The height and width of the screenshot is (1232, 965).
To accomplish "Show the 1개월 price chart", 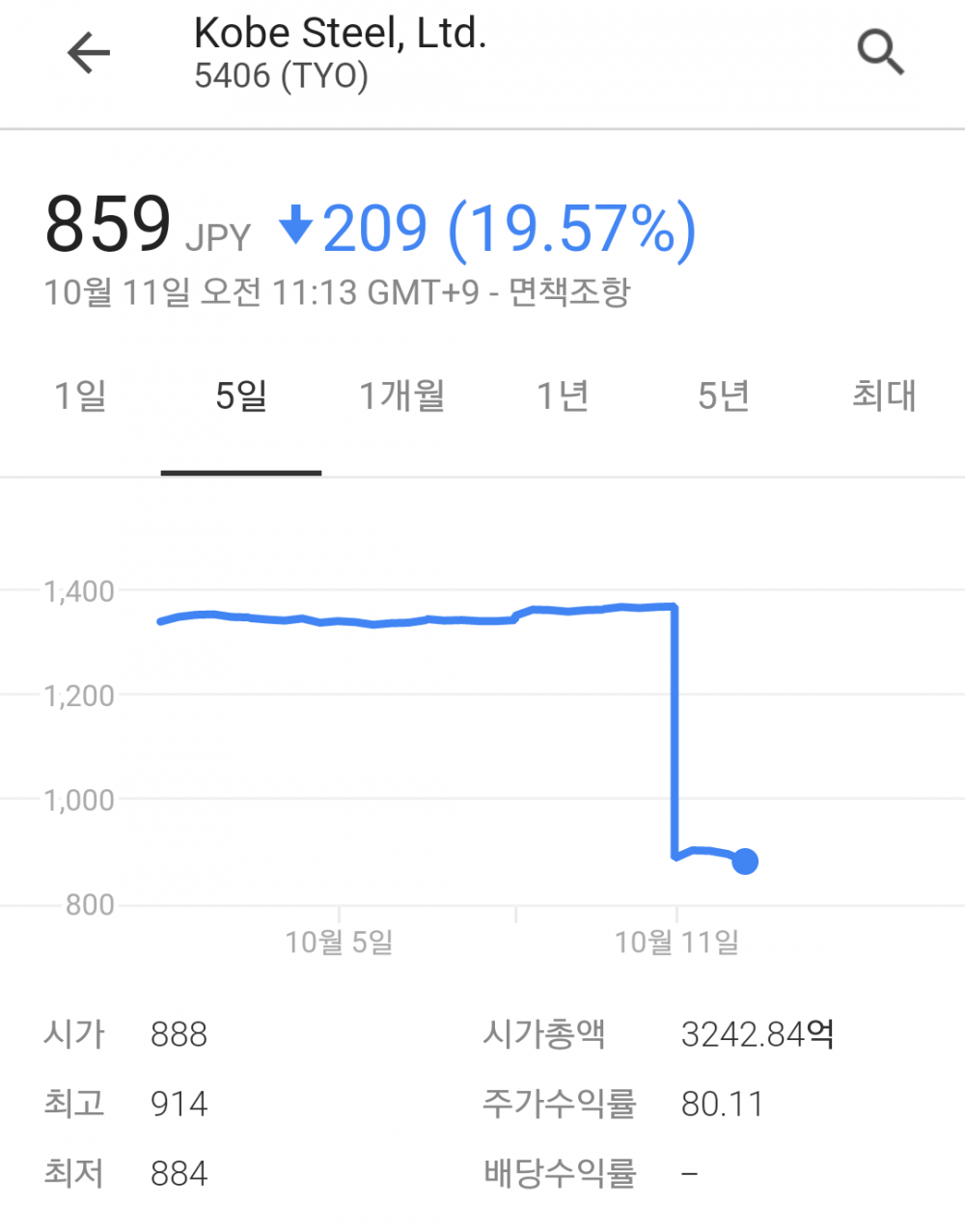I will [x=401, y=396].
